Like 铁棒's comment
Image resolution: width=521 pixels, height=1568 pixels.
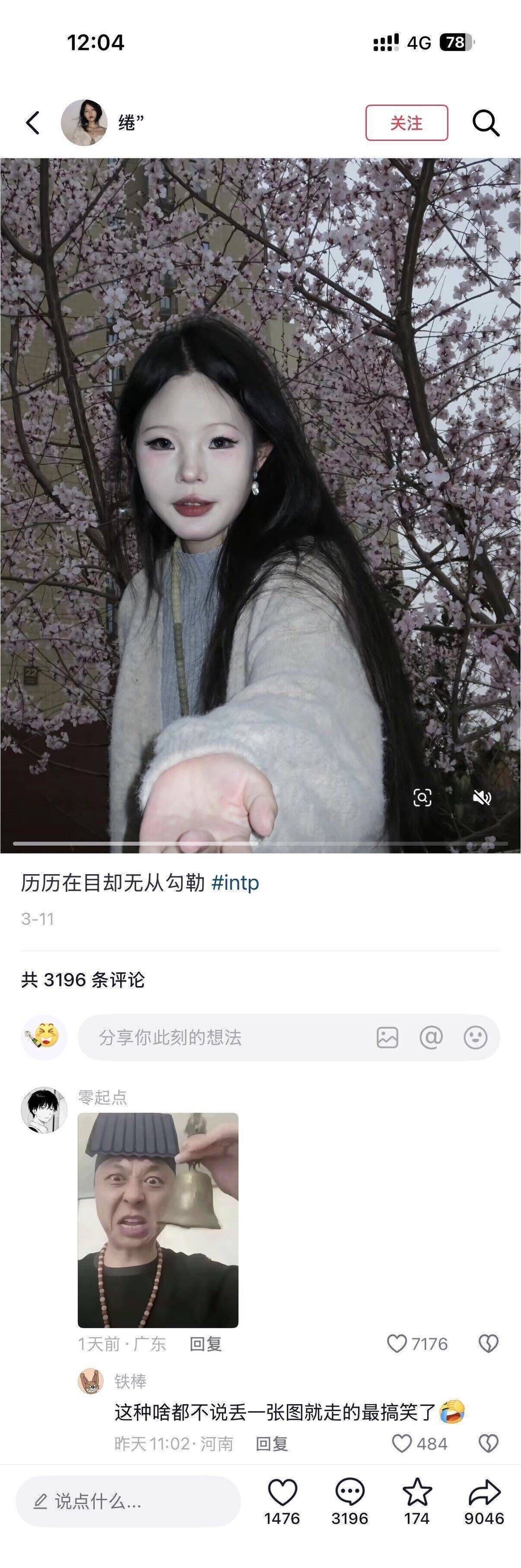(x=402, y=1443)
